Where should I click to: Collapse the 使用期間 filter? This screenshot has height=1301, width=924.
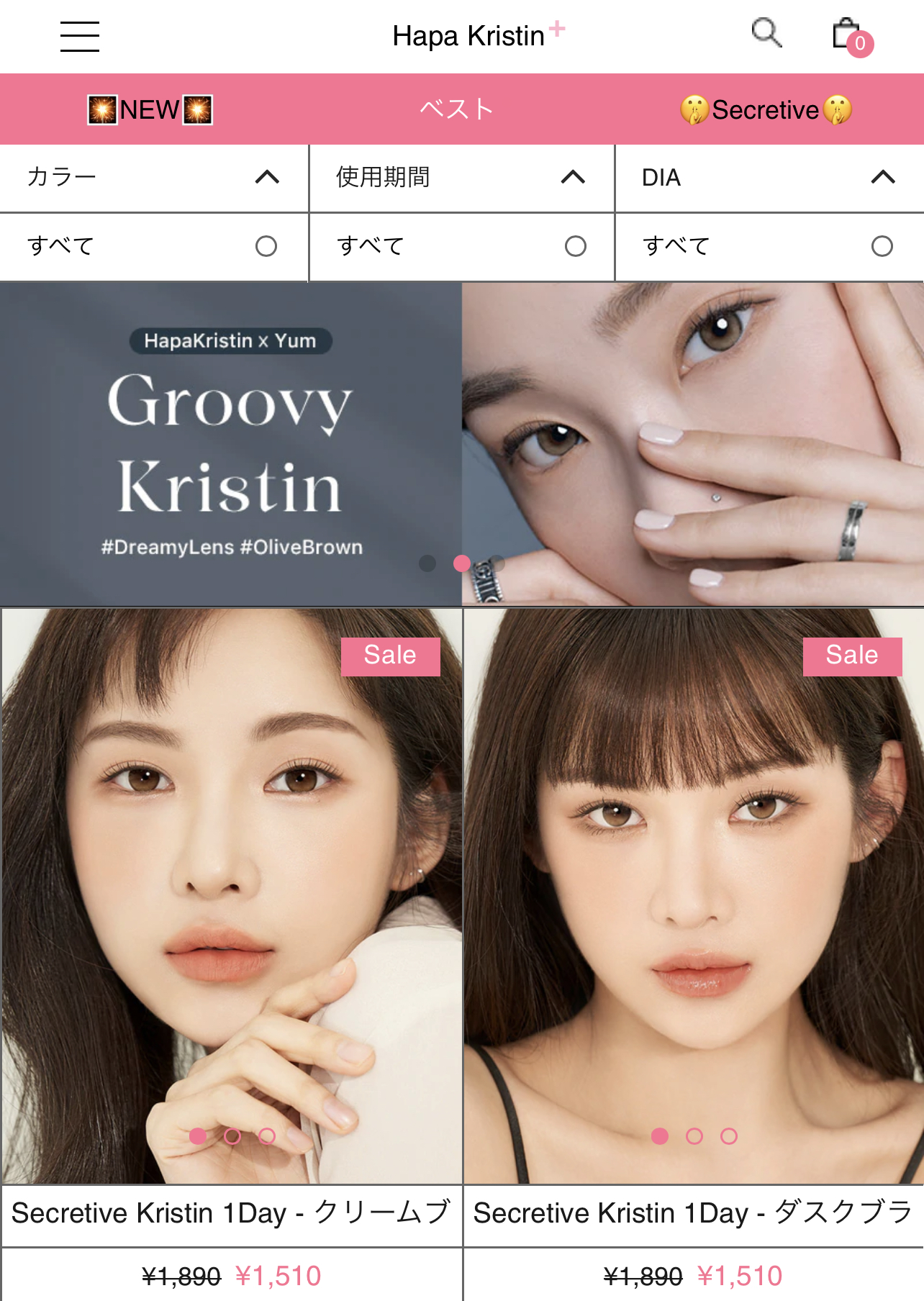point(573,177)
